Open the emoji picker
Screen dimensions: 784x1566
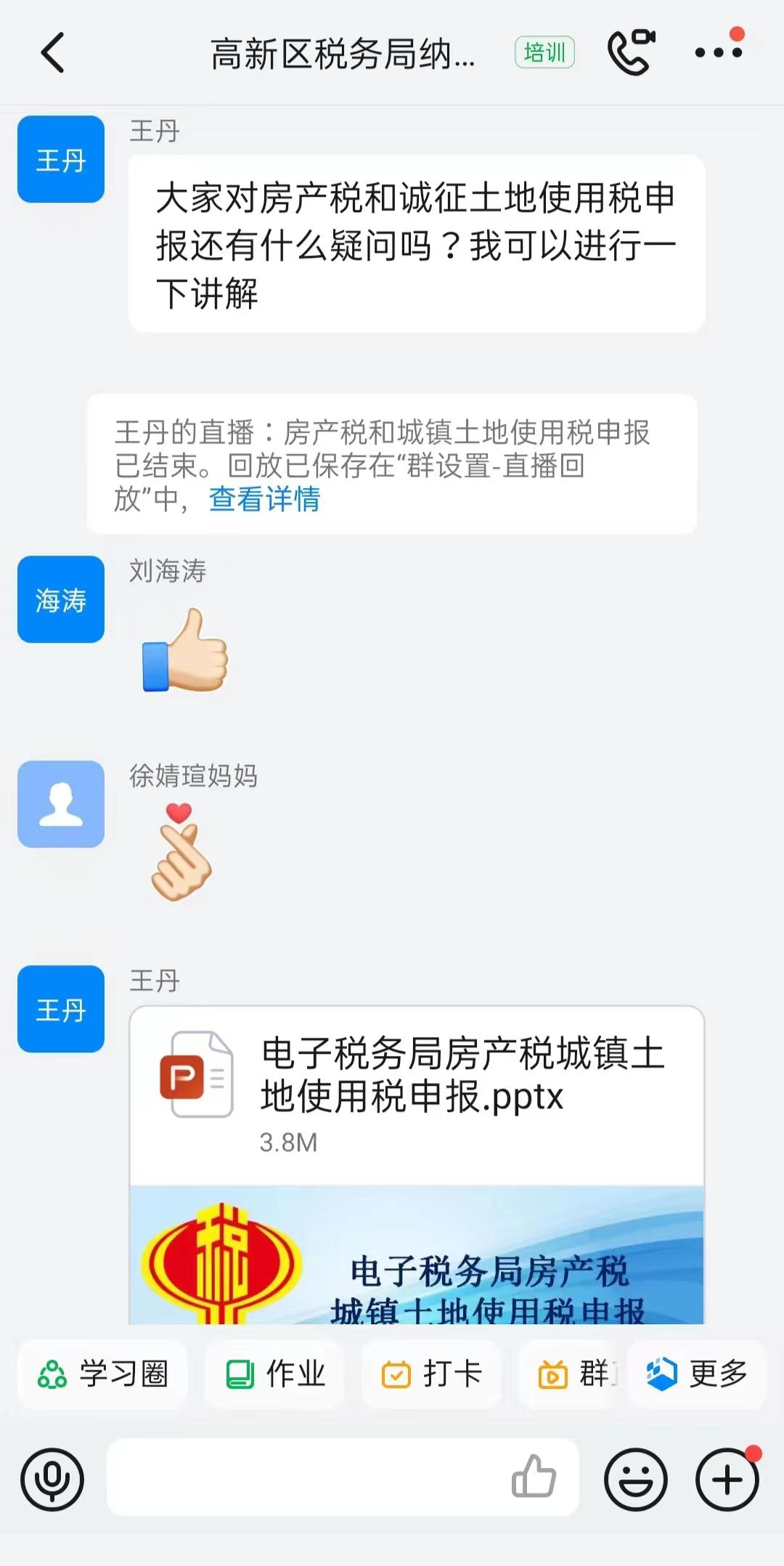click(x=636, y=1480)
